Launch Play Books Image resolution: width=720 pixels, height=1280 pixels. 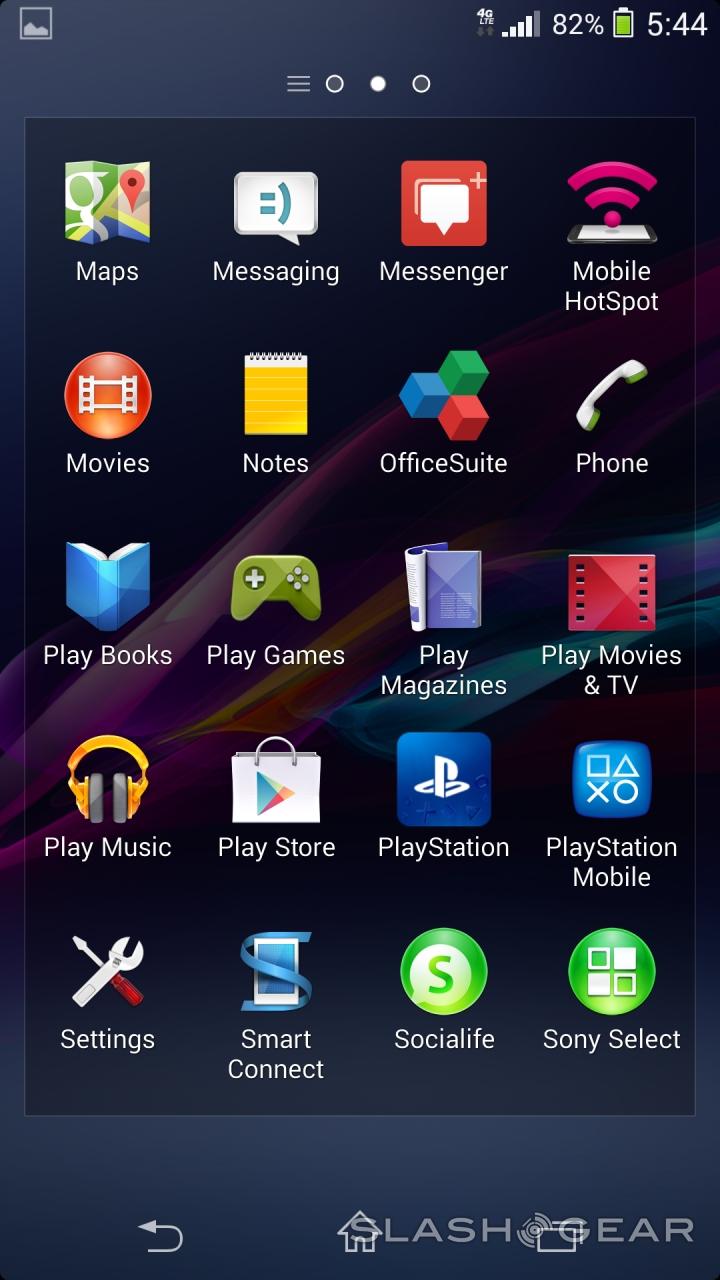pyautogui.click(x=107, y=587)
